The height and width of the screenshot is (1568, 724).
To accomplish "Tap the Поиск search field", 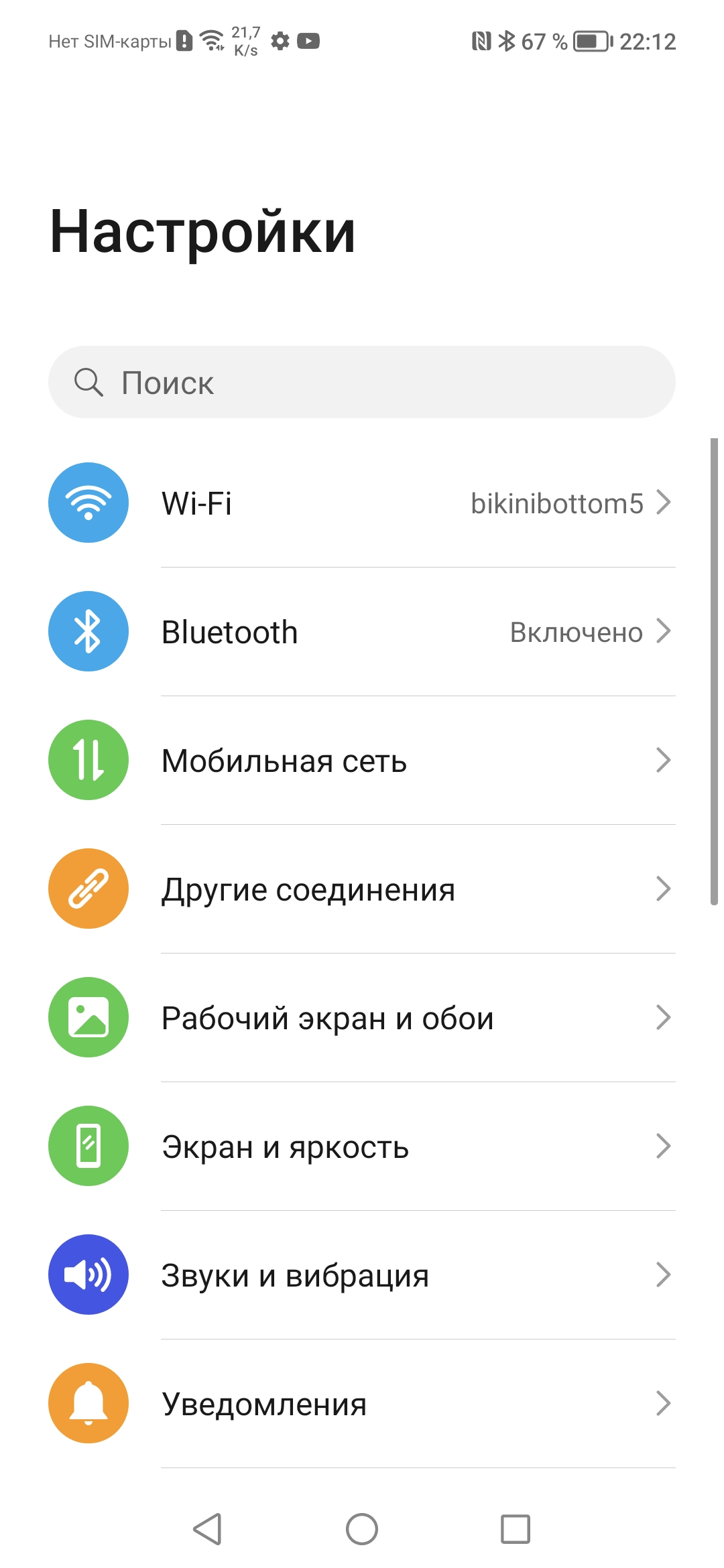I will tap(362, 383).
